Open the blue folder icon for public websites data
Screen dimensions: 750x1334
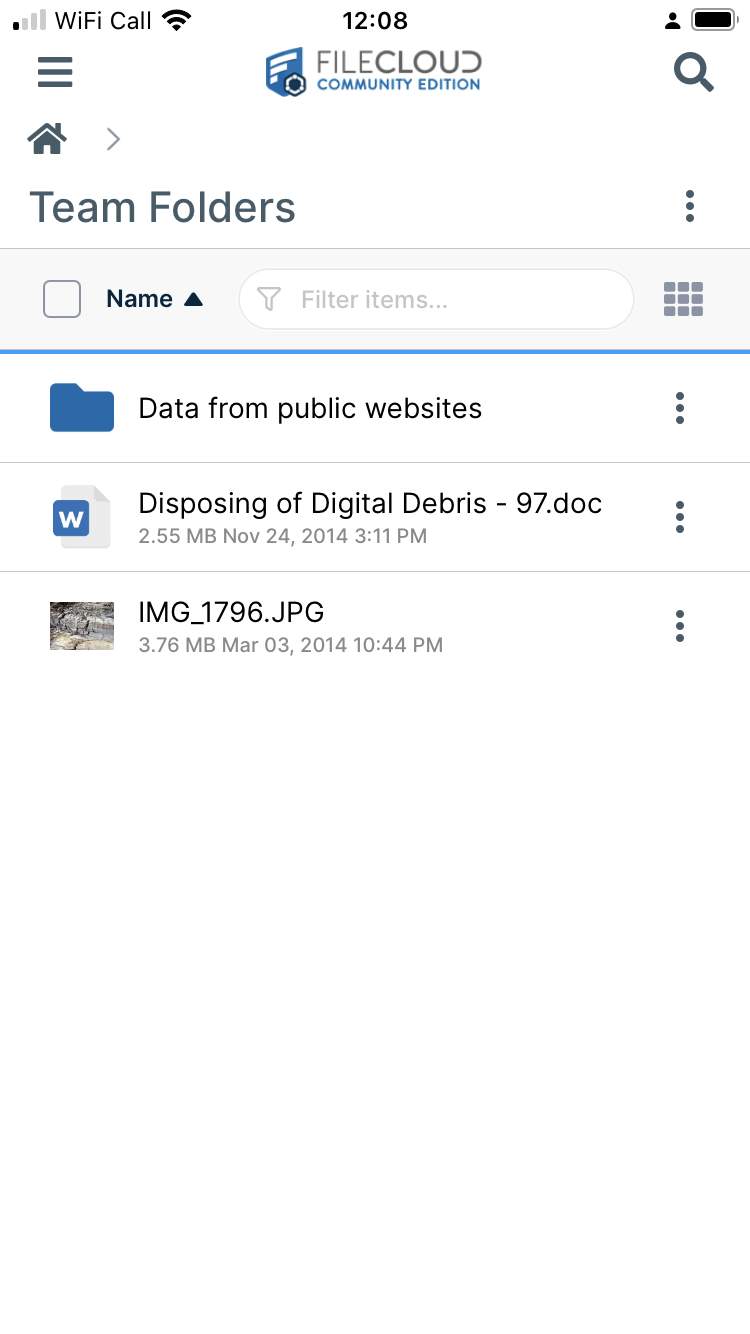pyautogui.click(x=81, y=408)
